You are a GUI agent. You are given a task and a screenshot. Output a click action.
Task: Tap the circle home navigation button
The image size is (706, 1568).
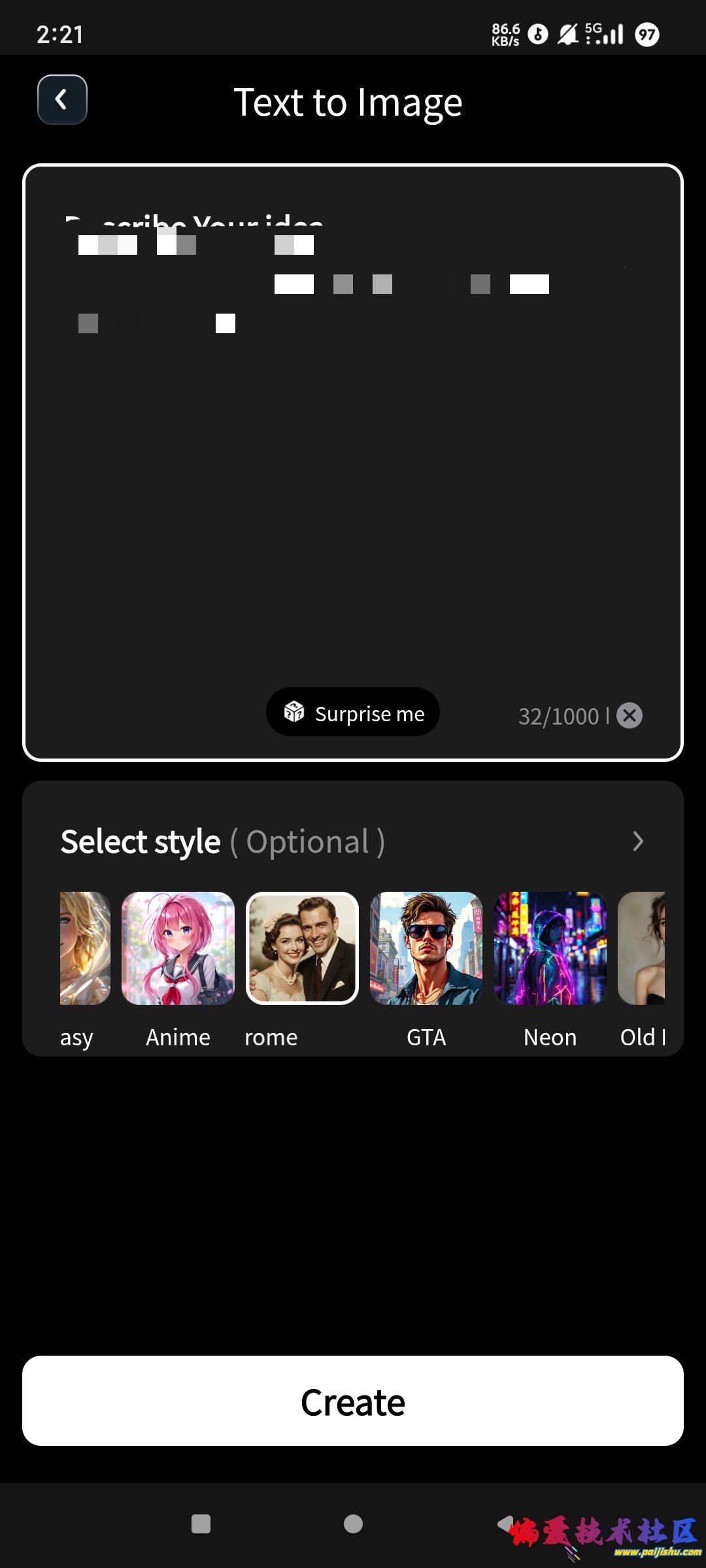(352, 1524)
